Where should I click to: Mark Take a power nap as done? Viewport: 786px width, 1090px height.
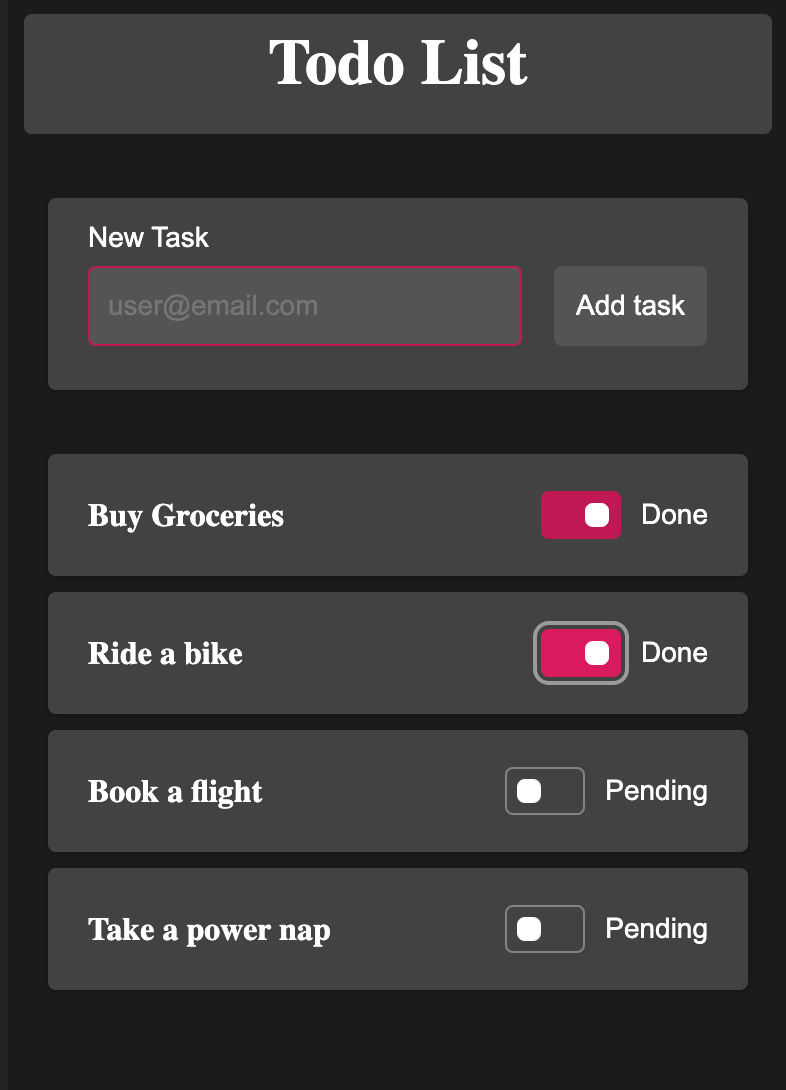coord(545,929)
